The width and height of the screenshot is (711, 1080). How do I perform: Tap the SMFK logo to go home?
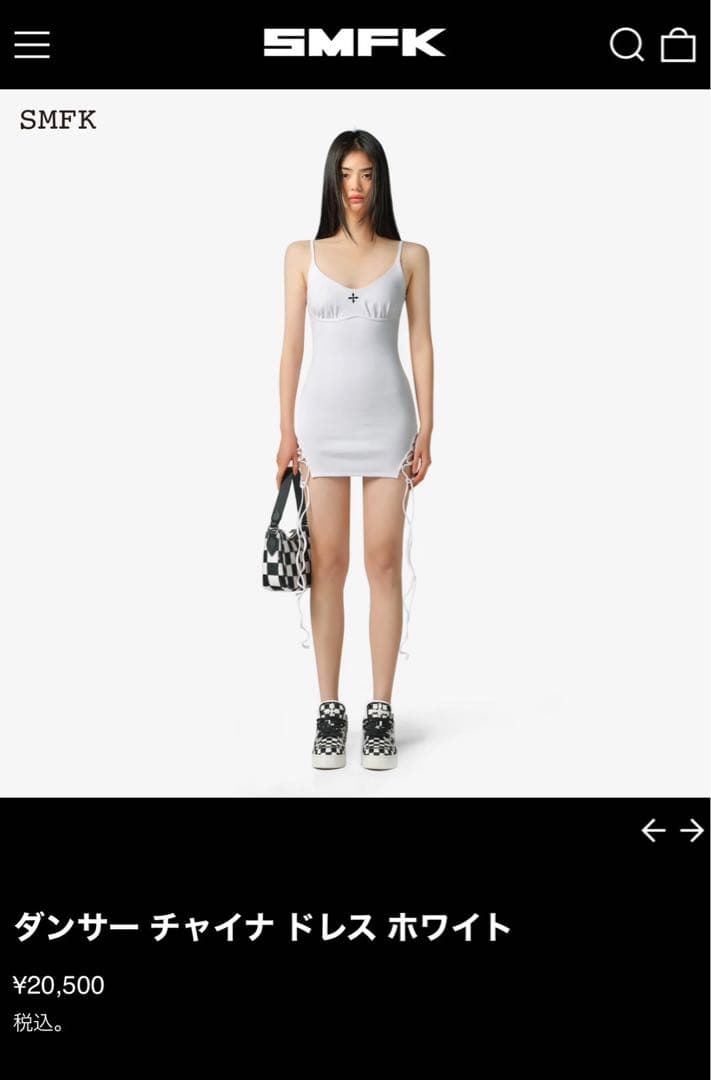(x=355, y=43)
